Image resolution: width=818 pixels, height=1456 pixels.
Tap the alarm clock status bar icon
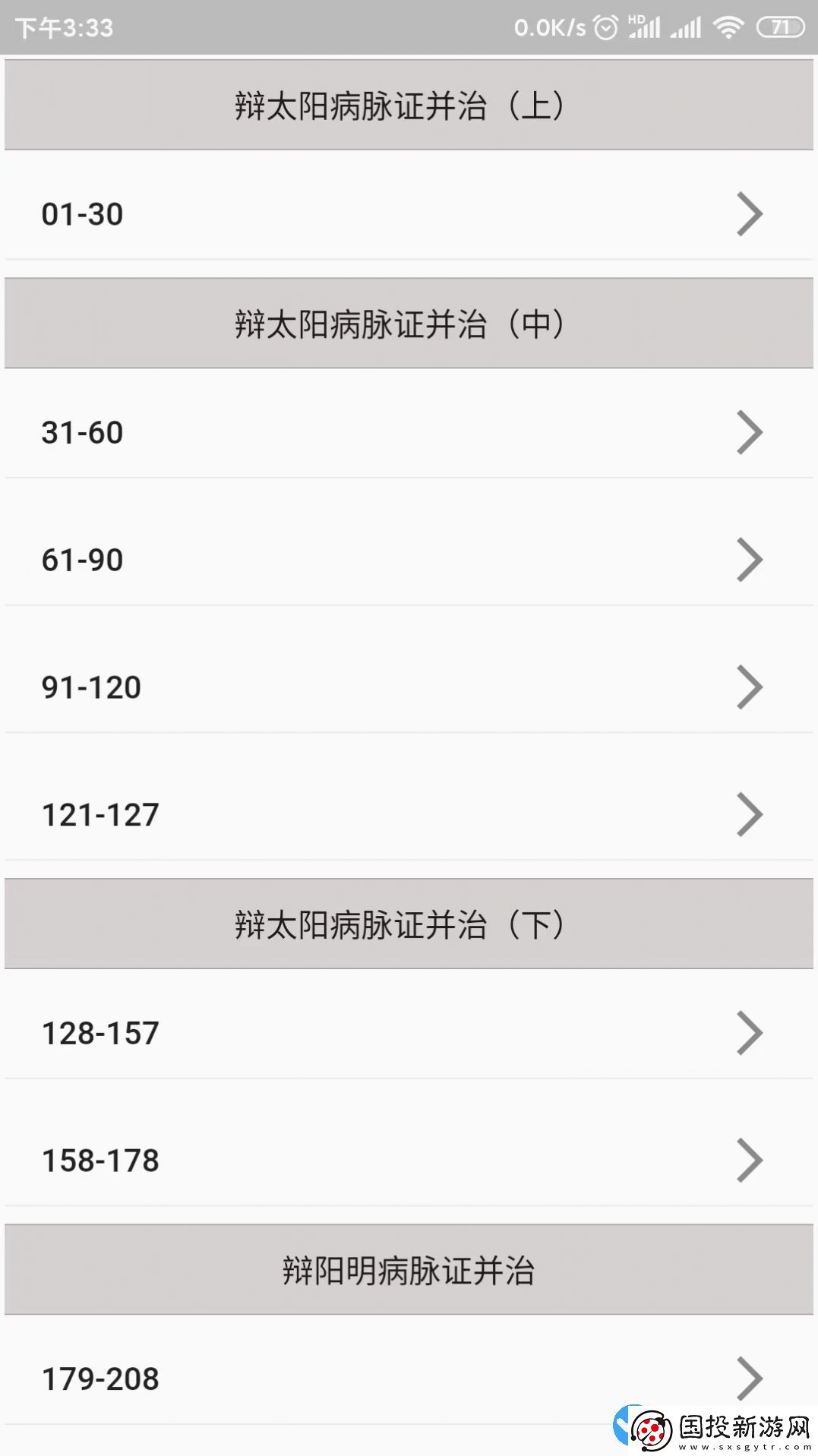[605, 27]
